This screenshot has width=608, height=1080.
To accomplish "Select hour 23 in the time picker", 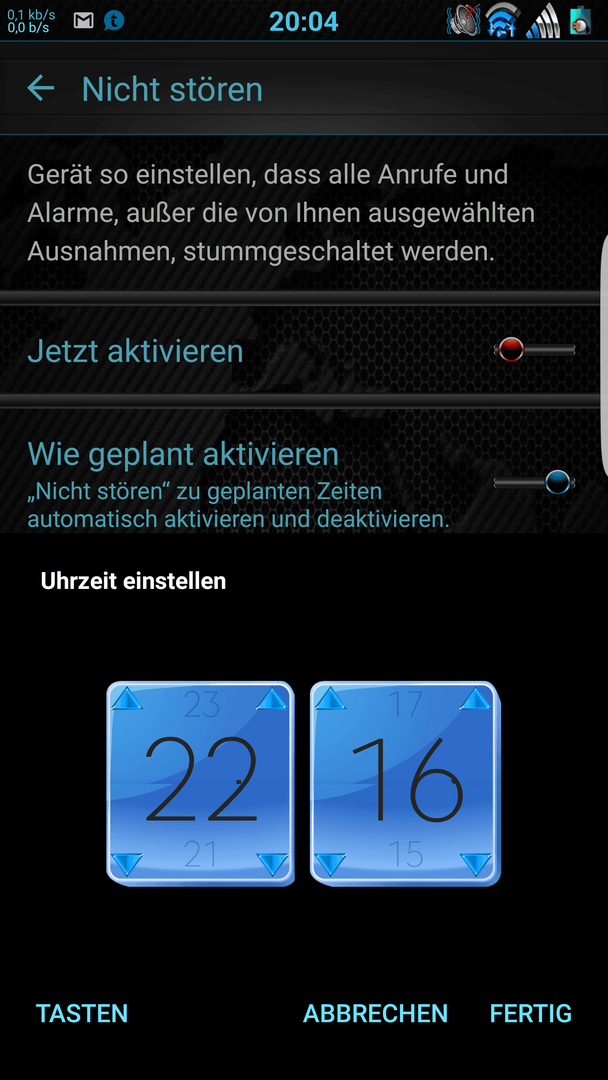I will coord(201,705).
